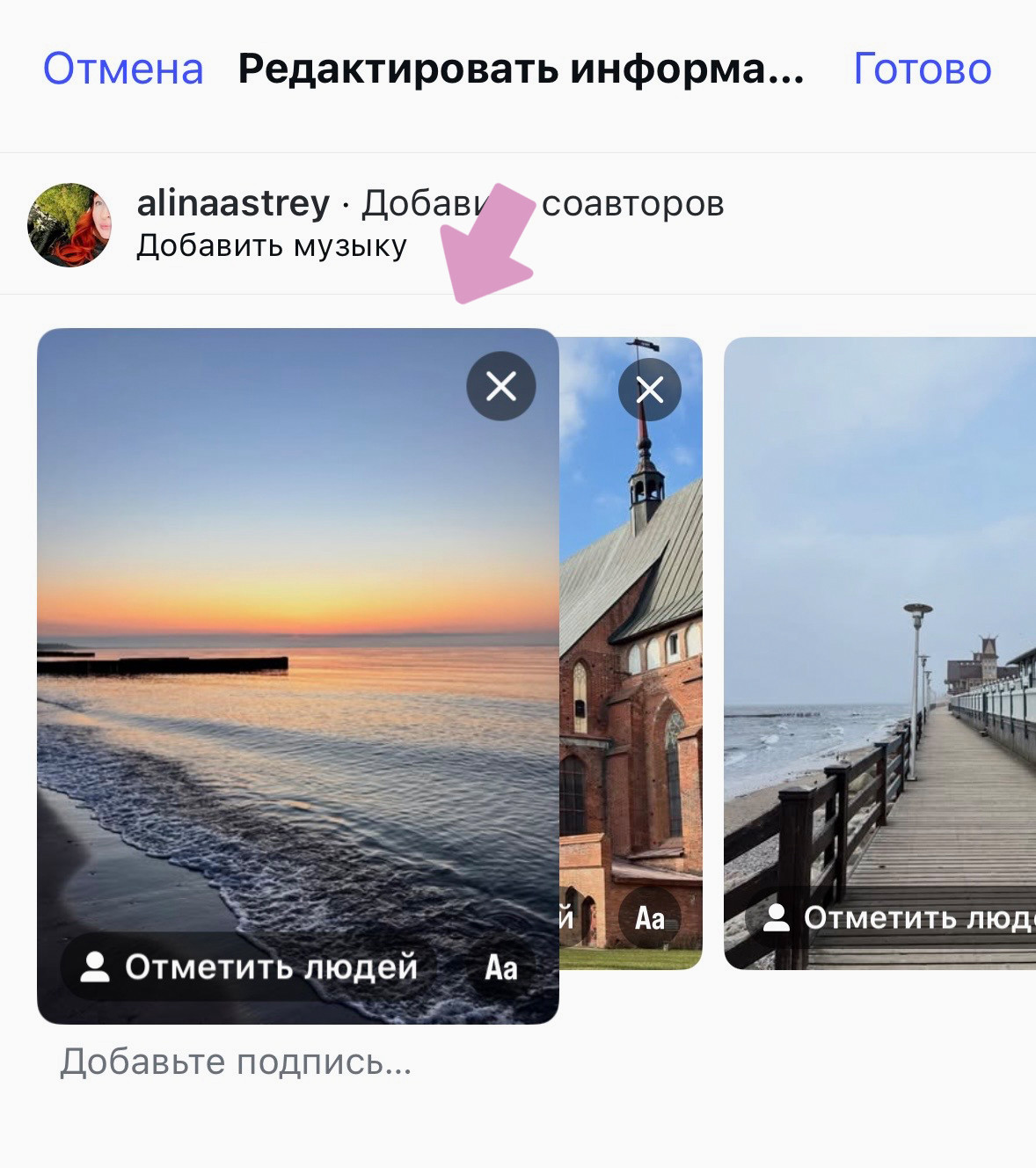Viewport: 1036px width, 1168px height.
Task: Open the pier boardwalk photo thumbnail
Action: (x=879, y=616)
